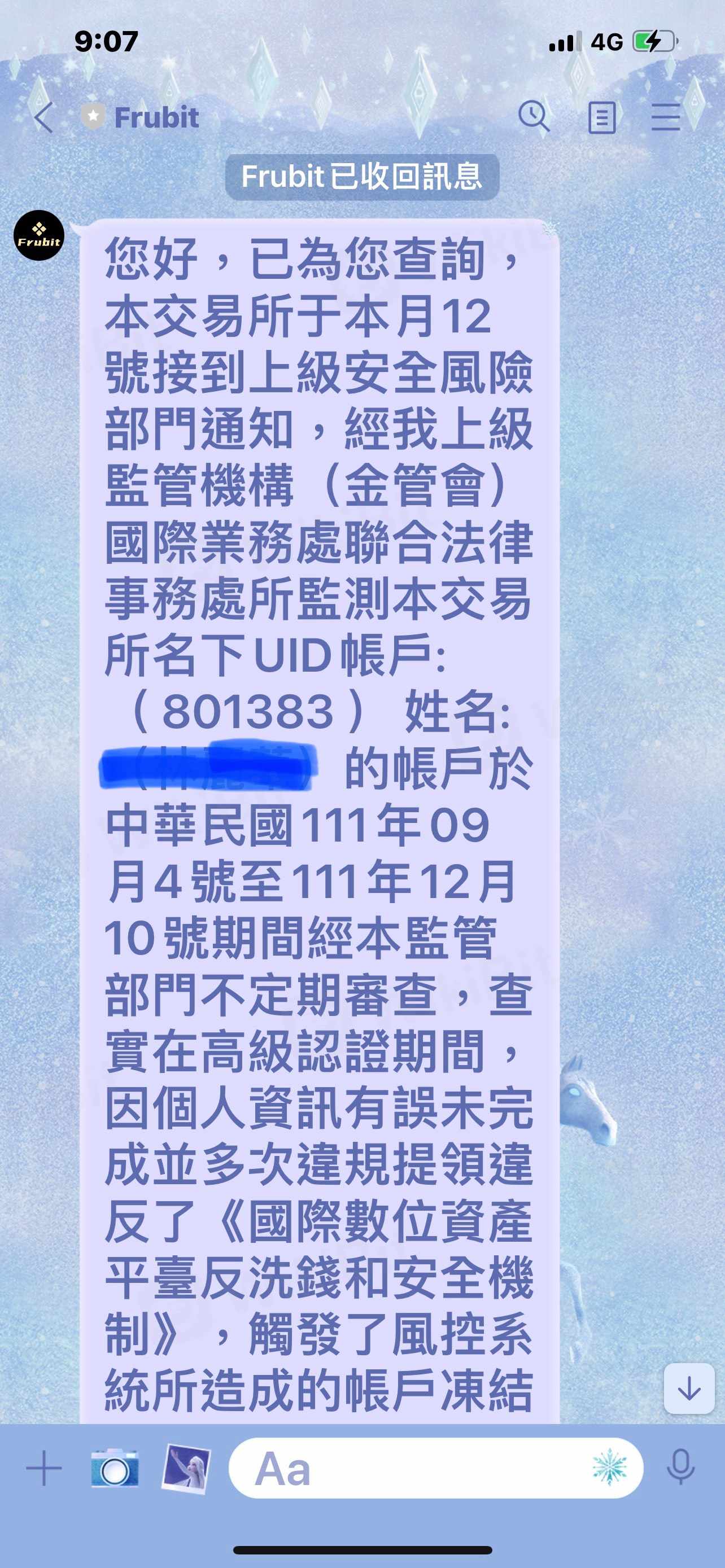Open the notes icon in the header

click(601, 117)
